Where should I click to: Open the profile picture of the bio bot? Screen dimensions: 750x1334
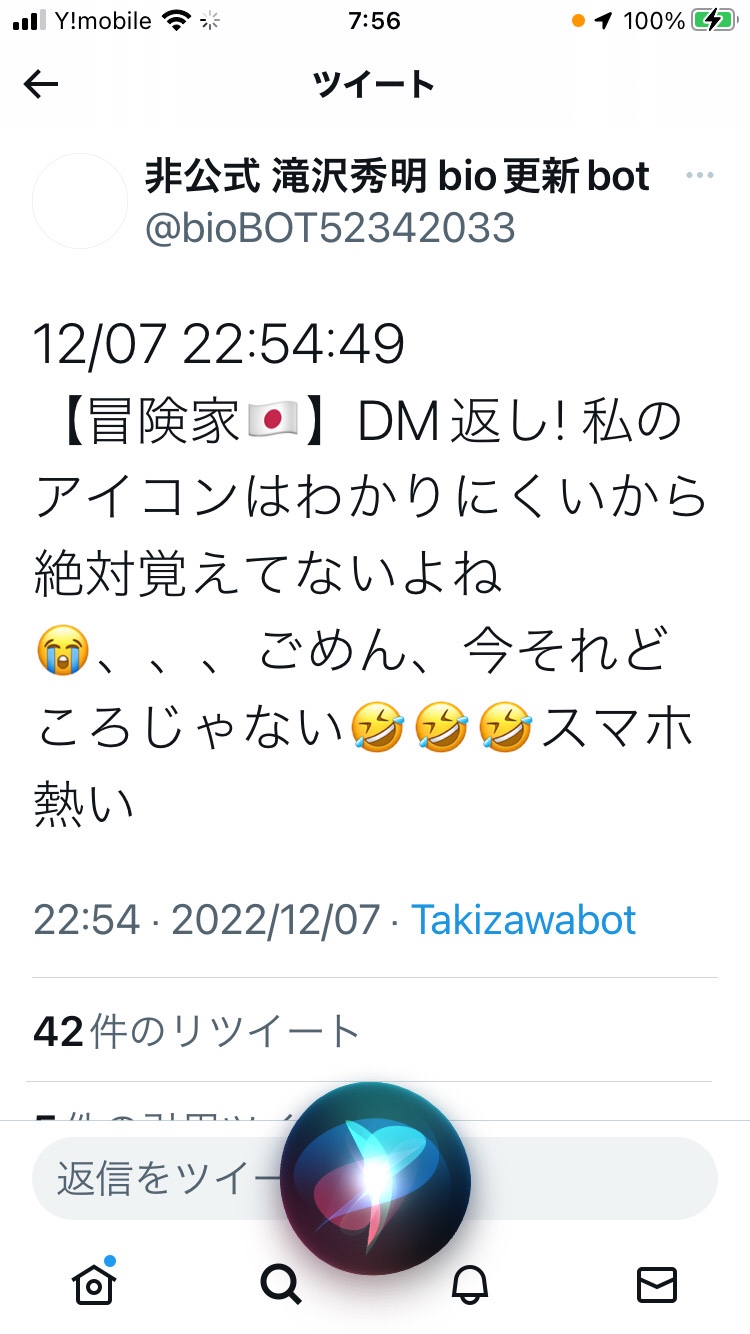[x=80, y=201]
